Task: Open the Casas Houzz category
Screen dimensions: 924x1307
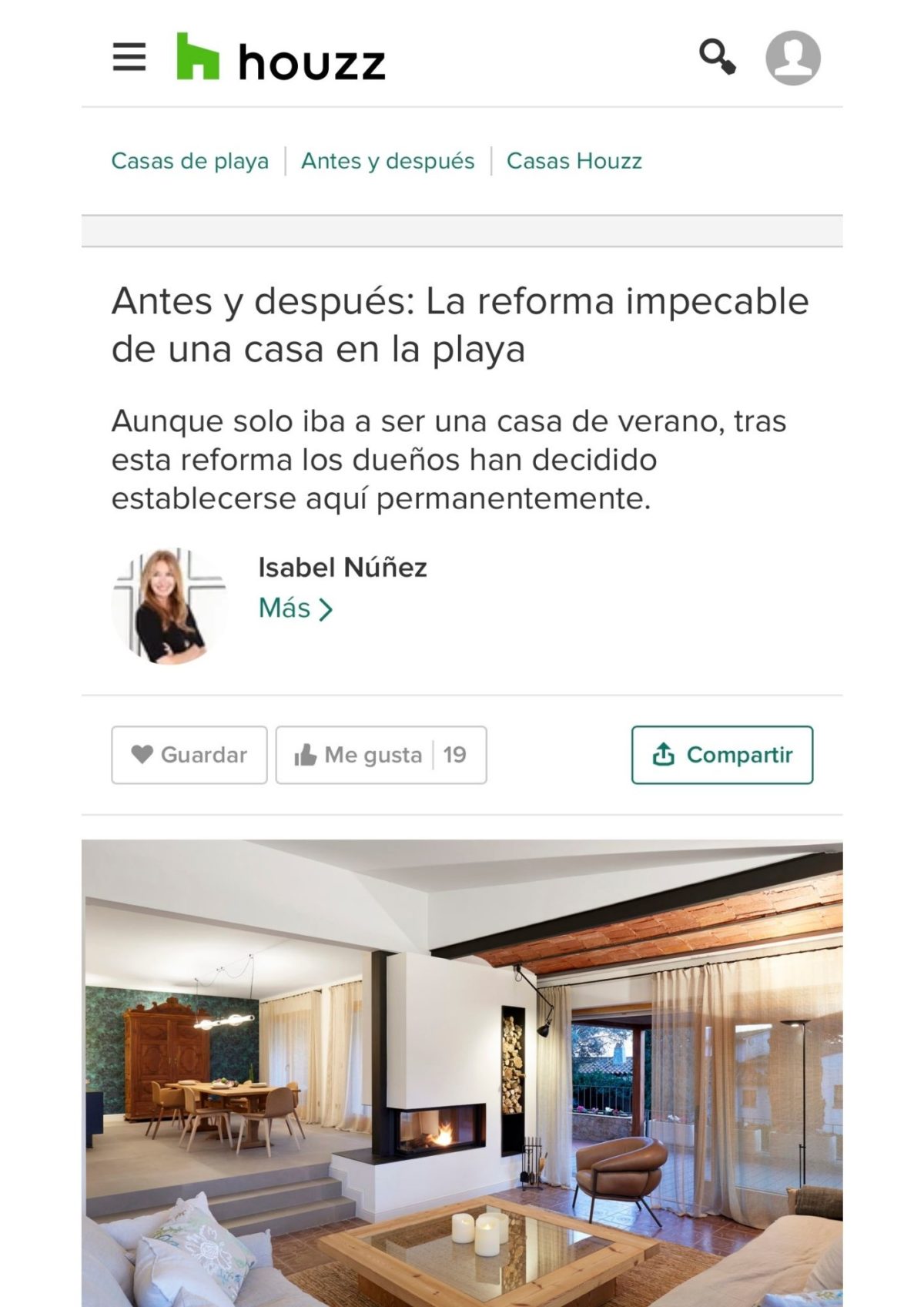Action: 574,161
